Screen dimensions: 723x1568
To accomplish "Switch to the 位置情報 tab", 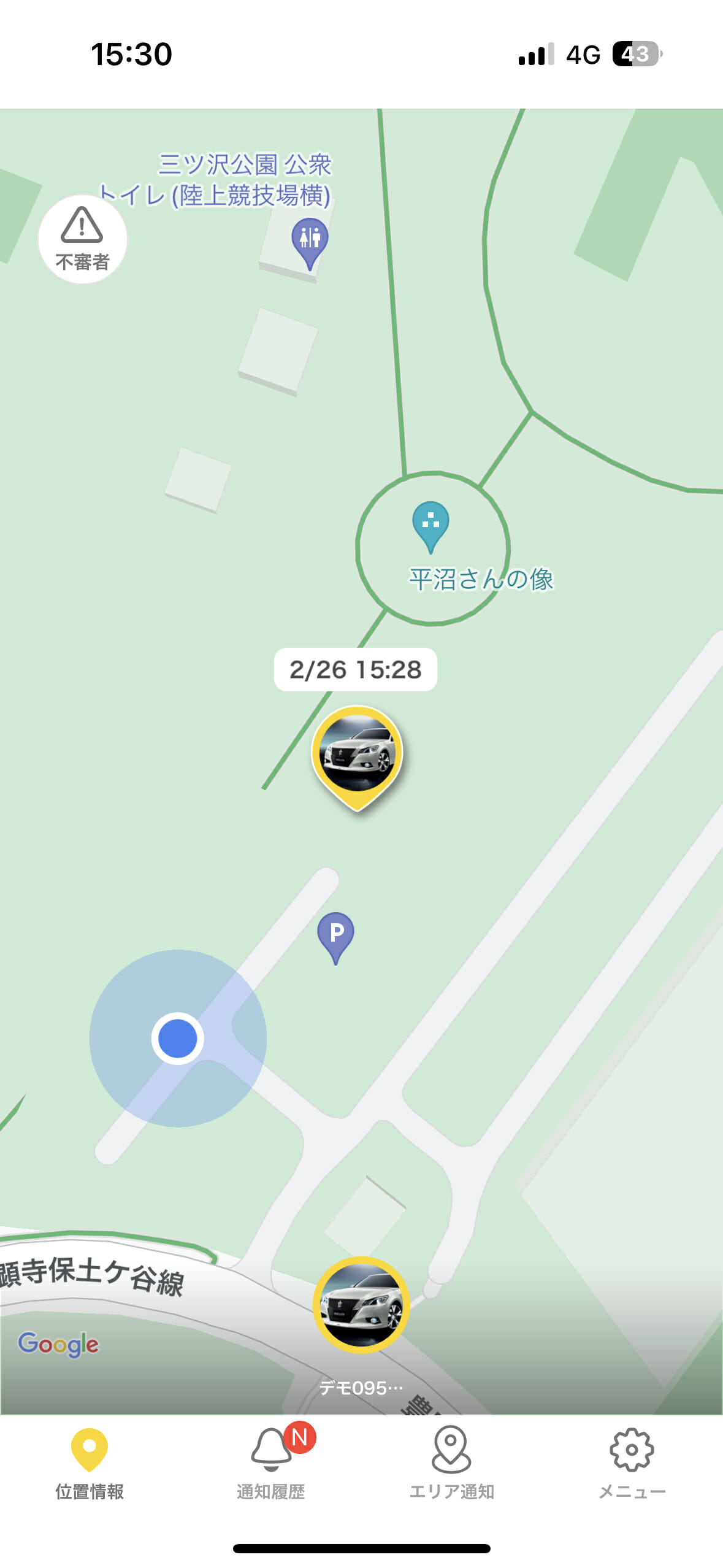I will 90,1462.
